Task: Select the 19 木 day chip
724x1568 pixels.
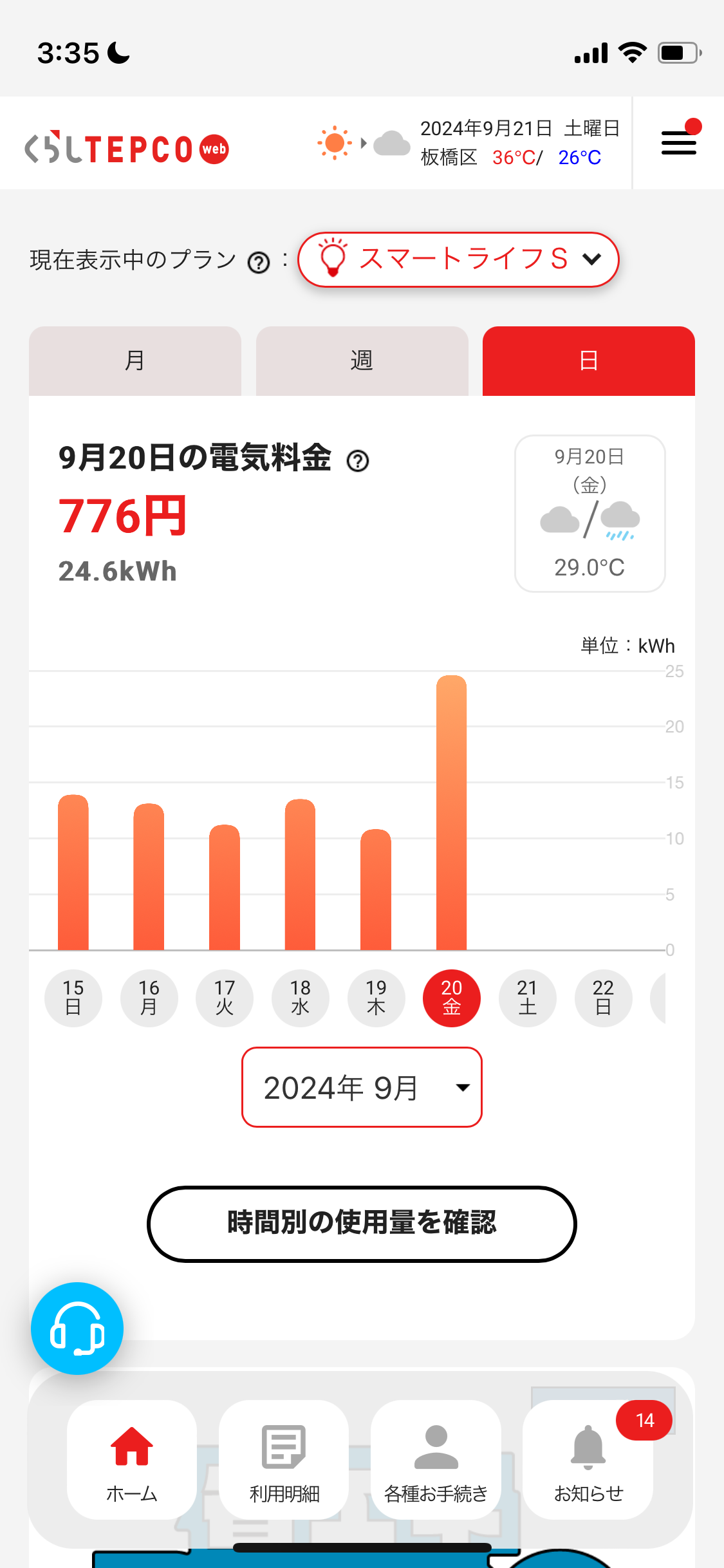Action: coord(376,998)
